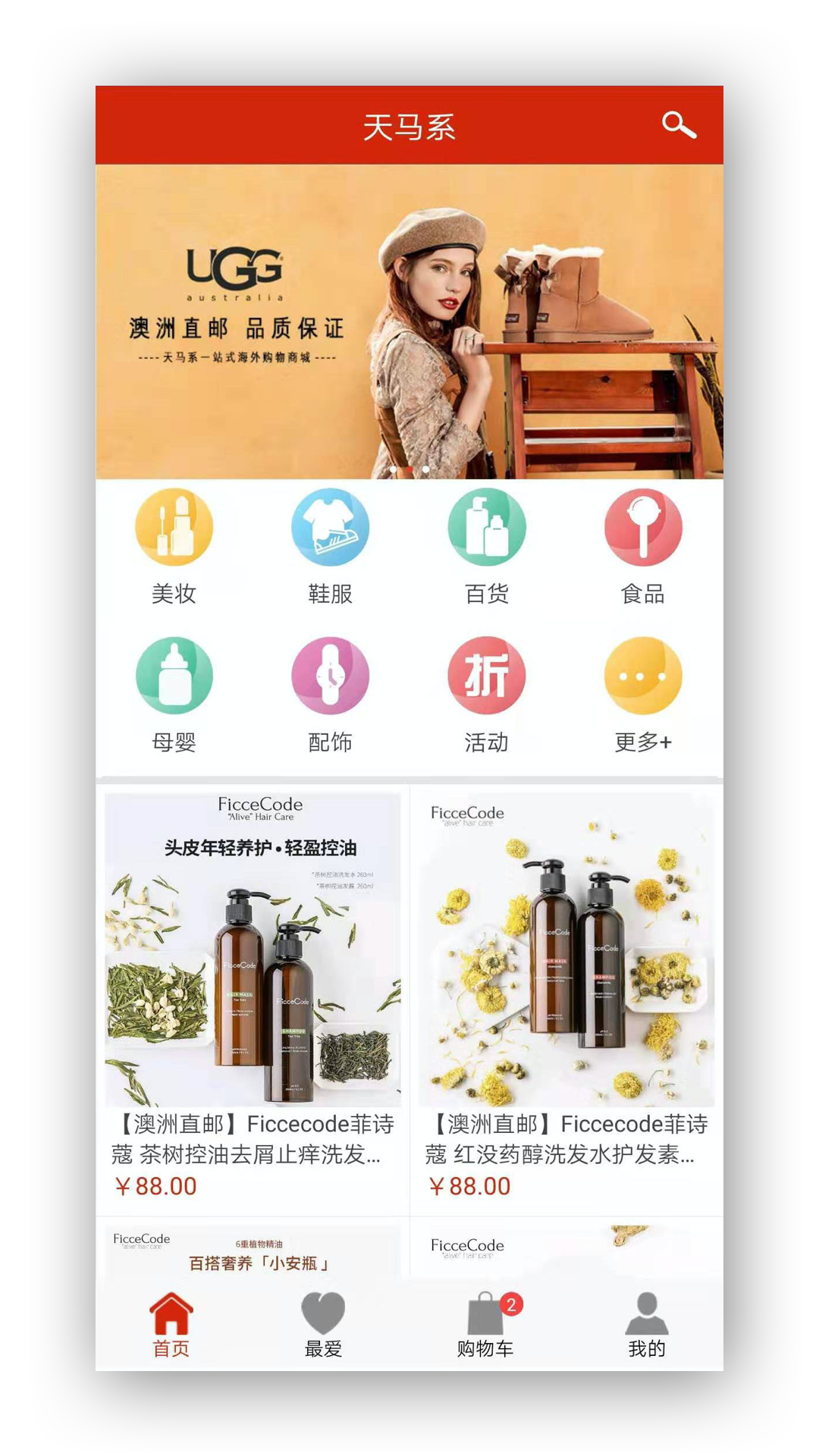View the 百搭奢养「小安瓶」 product
Image resolution: width=819 pixels, height=1456 pixels.
(x=253, y=1251)
